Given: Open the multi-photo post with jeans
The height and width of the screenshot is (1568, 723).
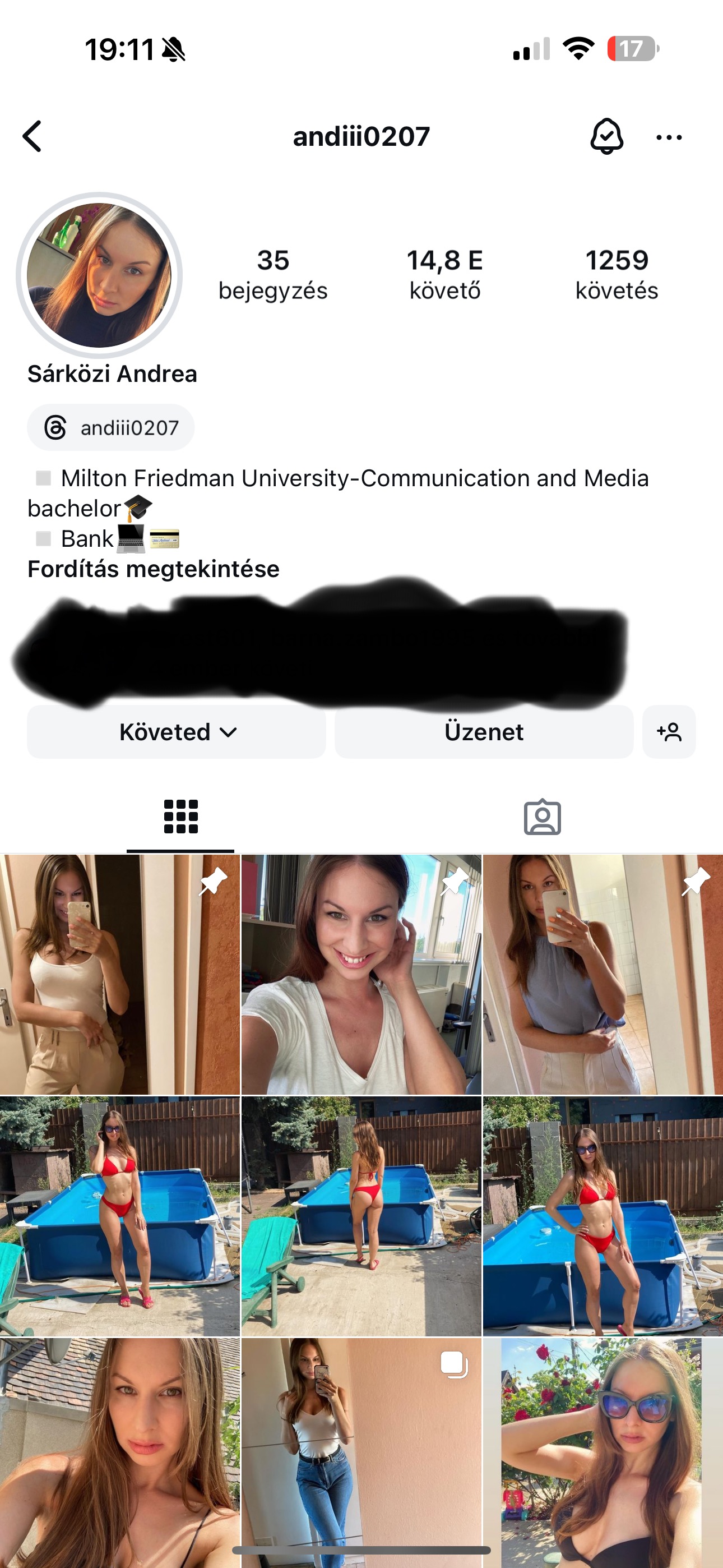Looking at the screenshot, I should pyautogui.click(x=361, y=1452).
